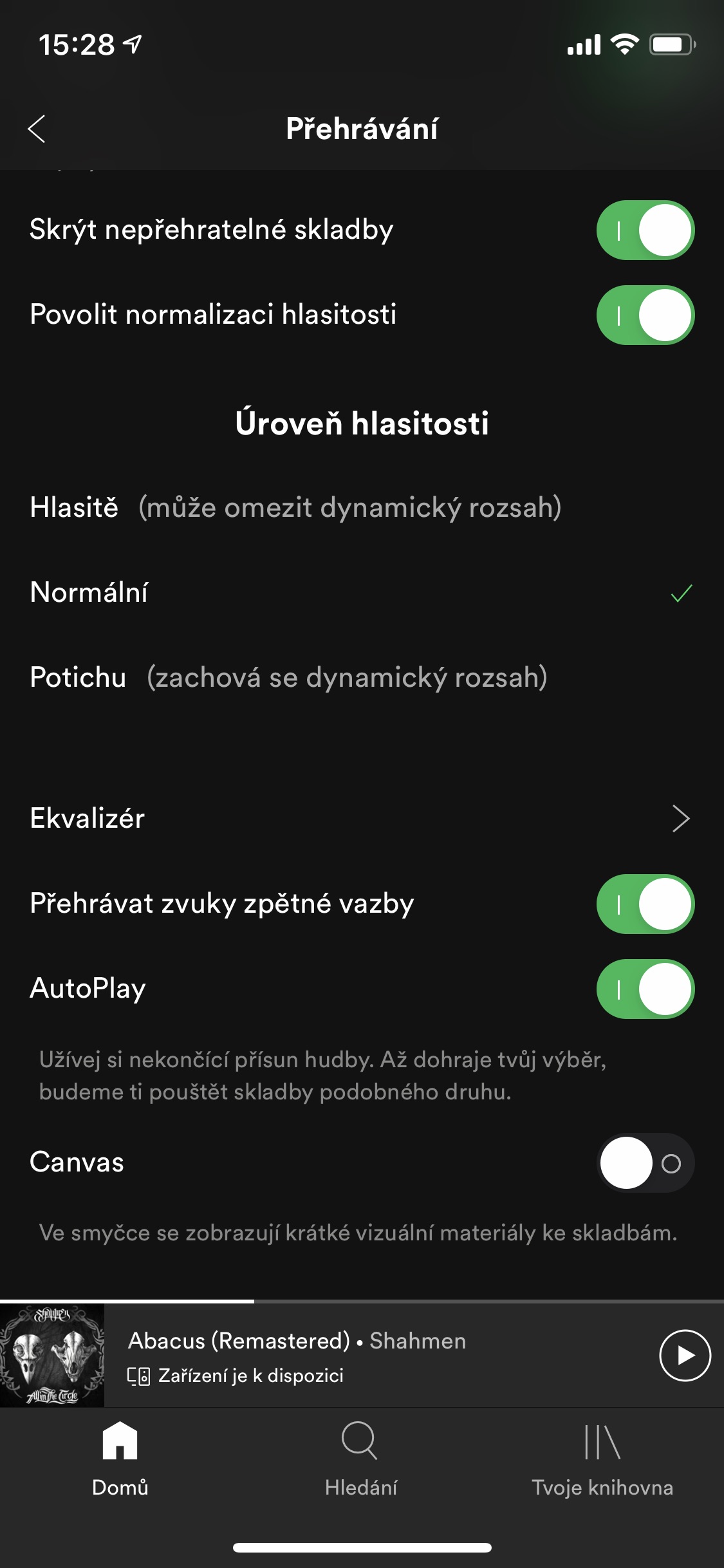
Task: Disable the AutoPlay switch
Action: click(645, 989)
